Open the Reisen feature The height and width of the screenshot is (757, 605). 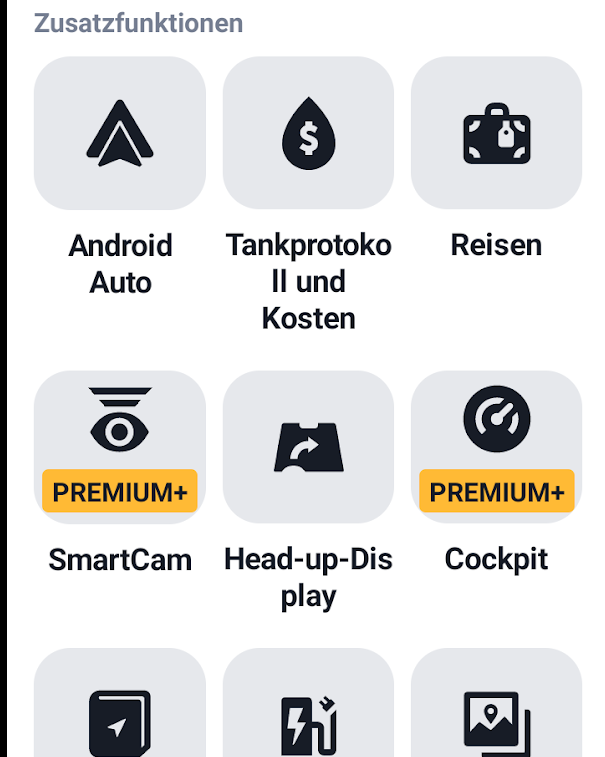point(496,133)
